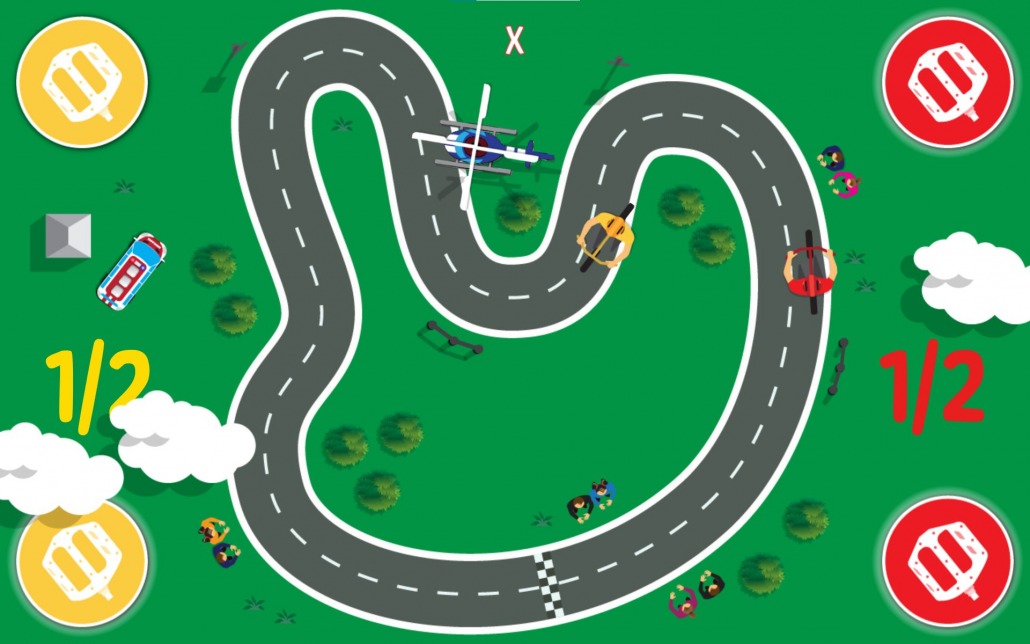Hit the bottom red pedal button

[947, 562]
